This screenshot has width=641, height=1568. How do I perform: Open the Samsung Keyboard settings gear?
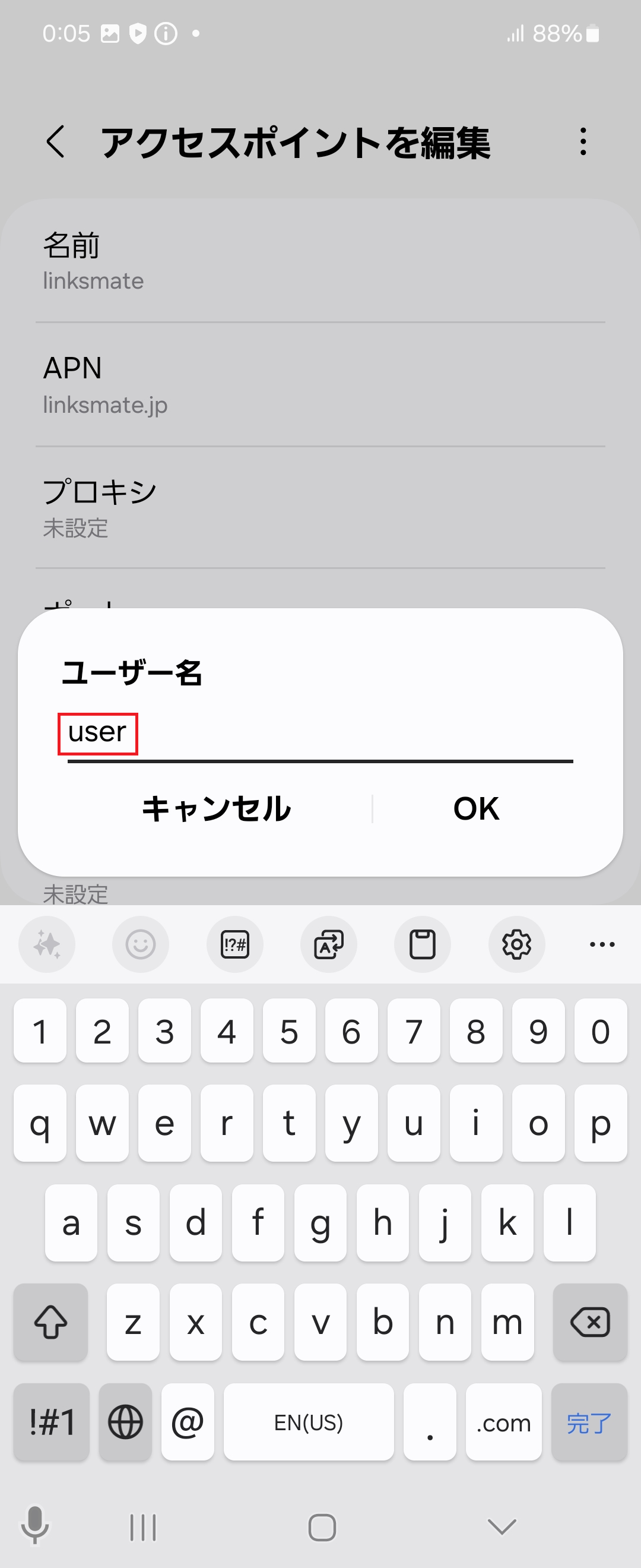[516, 944]
